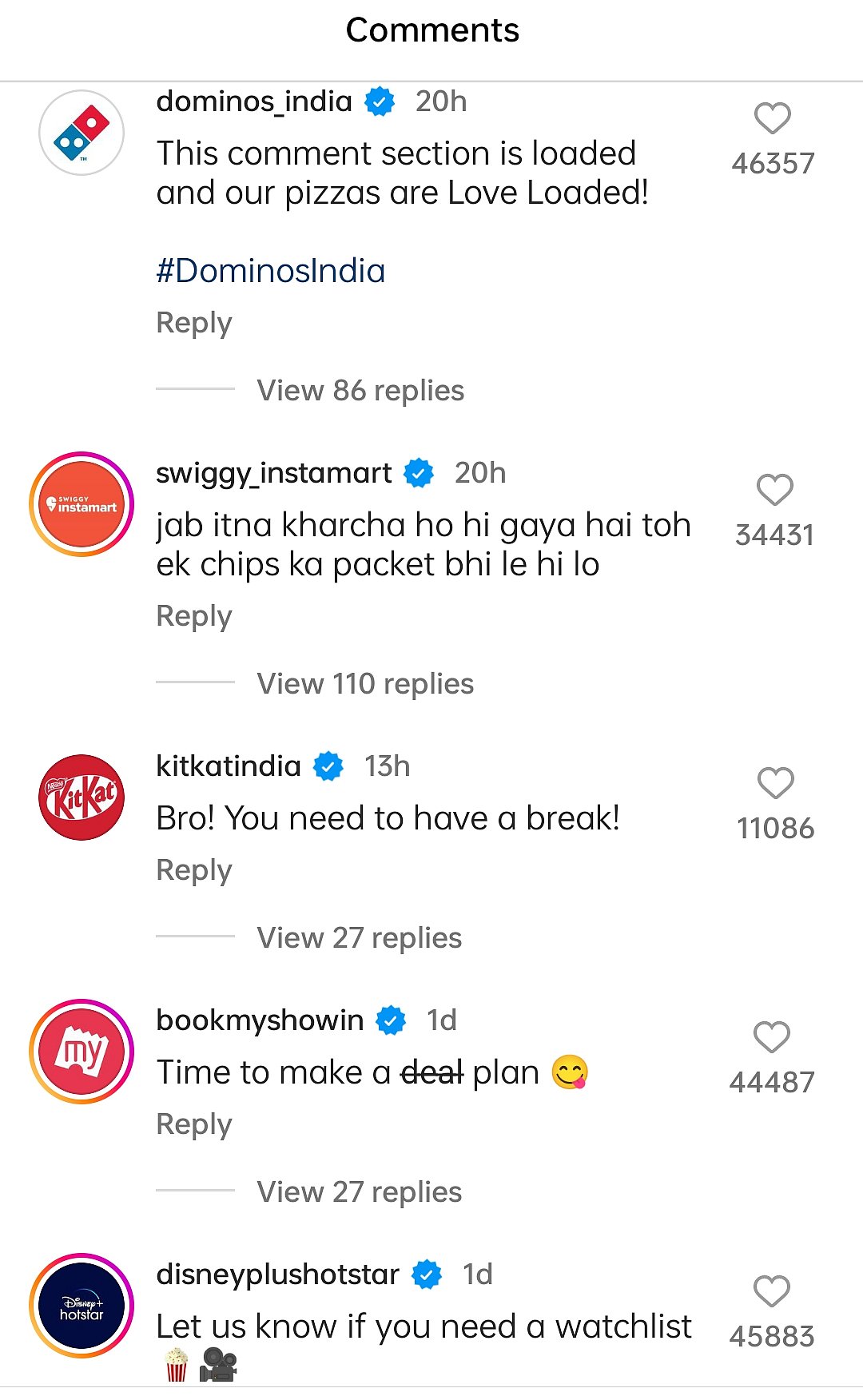Like the disneyplushotstar comment
Viewport: 863px width, 1400px height.
772,1291
